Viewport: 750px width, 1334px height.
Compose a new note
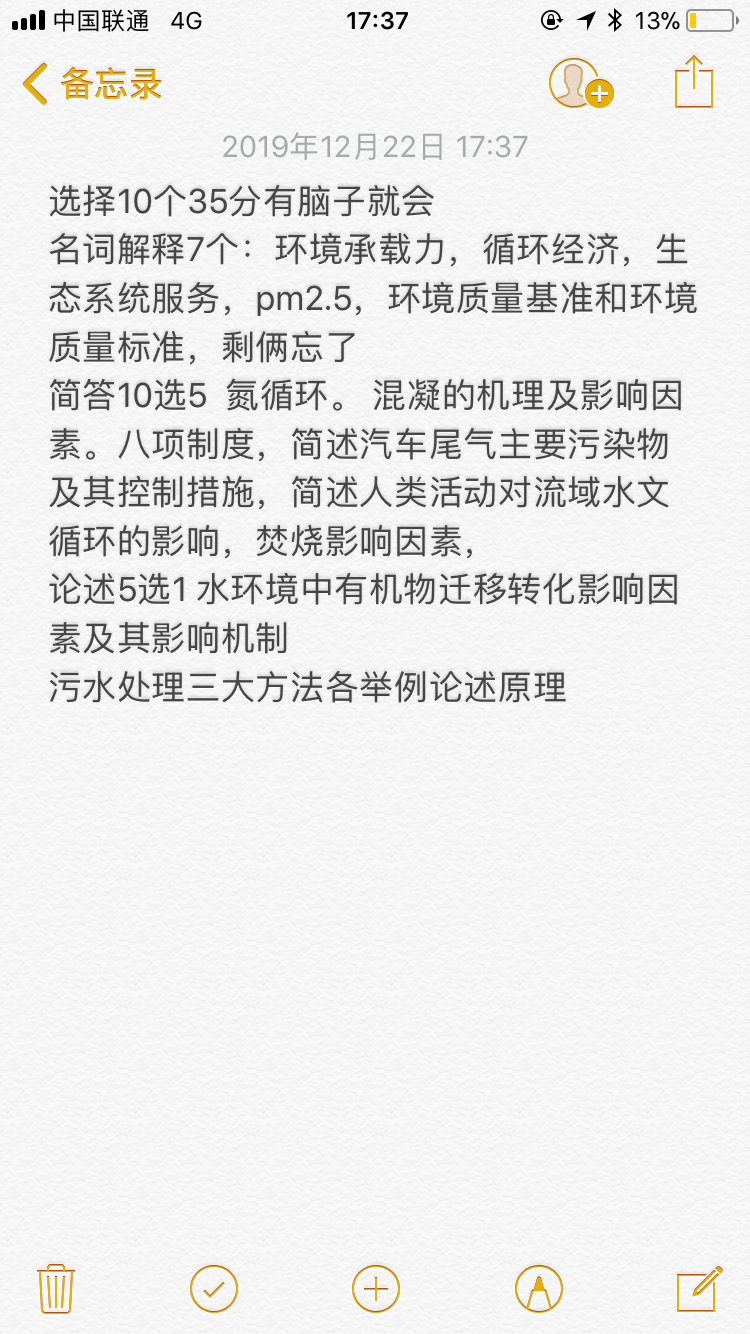699,1288
